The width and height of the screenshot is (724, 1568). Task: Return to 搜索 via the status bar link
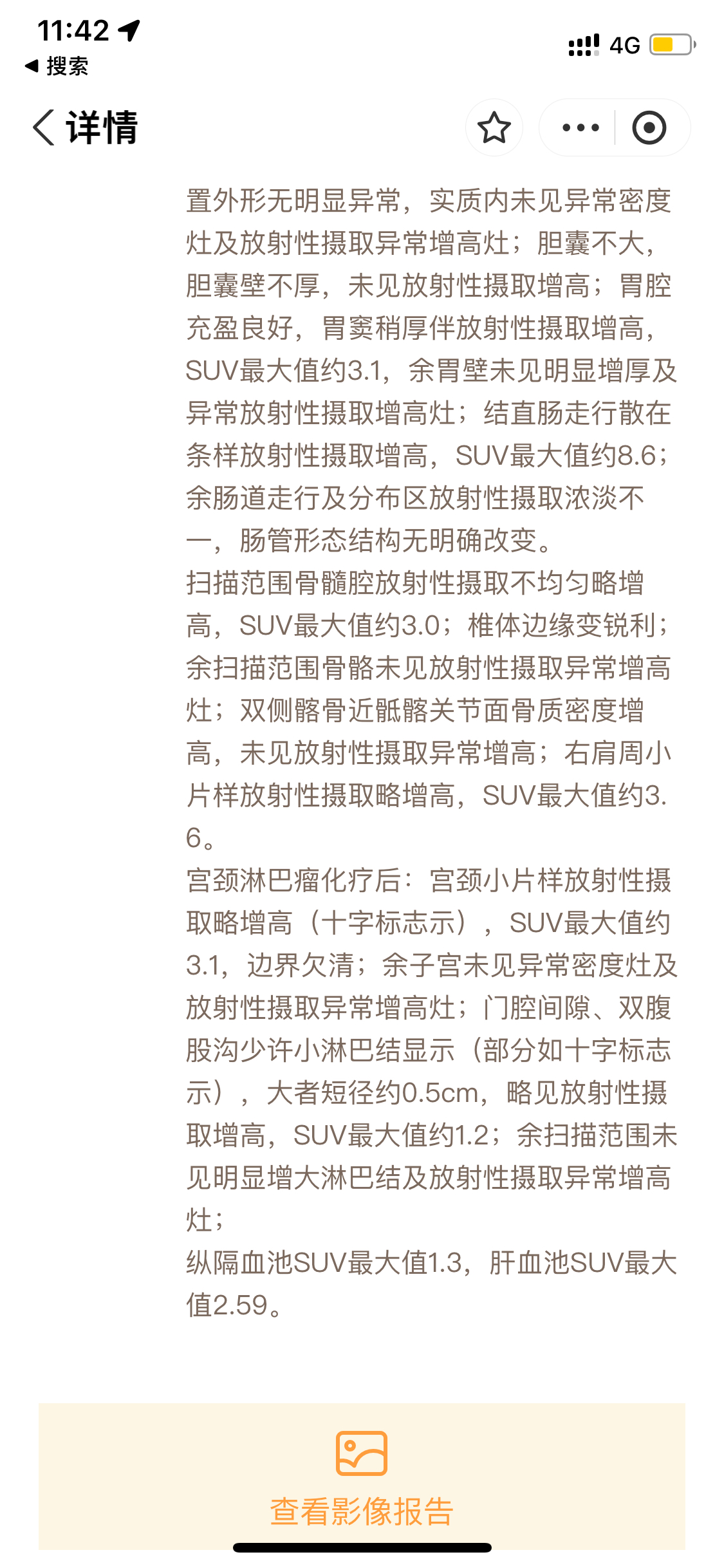coord(57,66)
